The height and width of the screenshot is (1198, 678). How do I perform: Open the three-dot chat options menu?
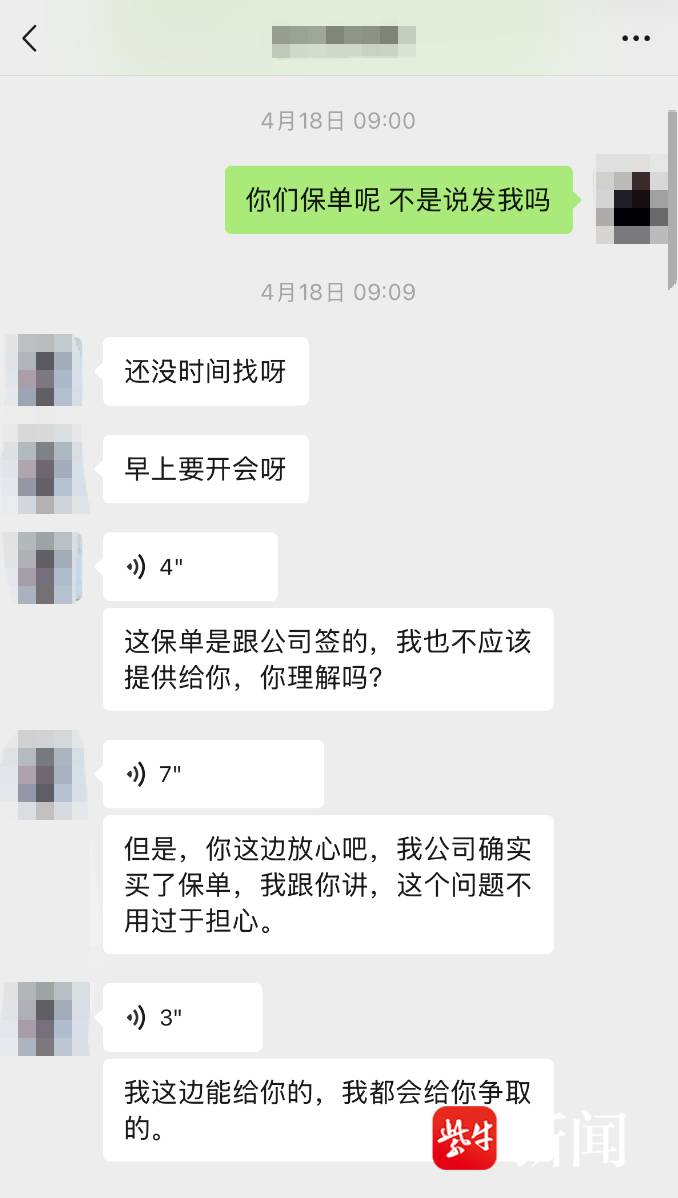[x=636, y=39]
